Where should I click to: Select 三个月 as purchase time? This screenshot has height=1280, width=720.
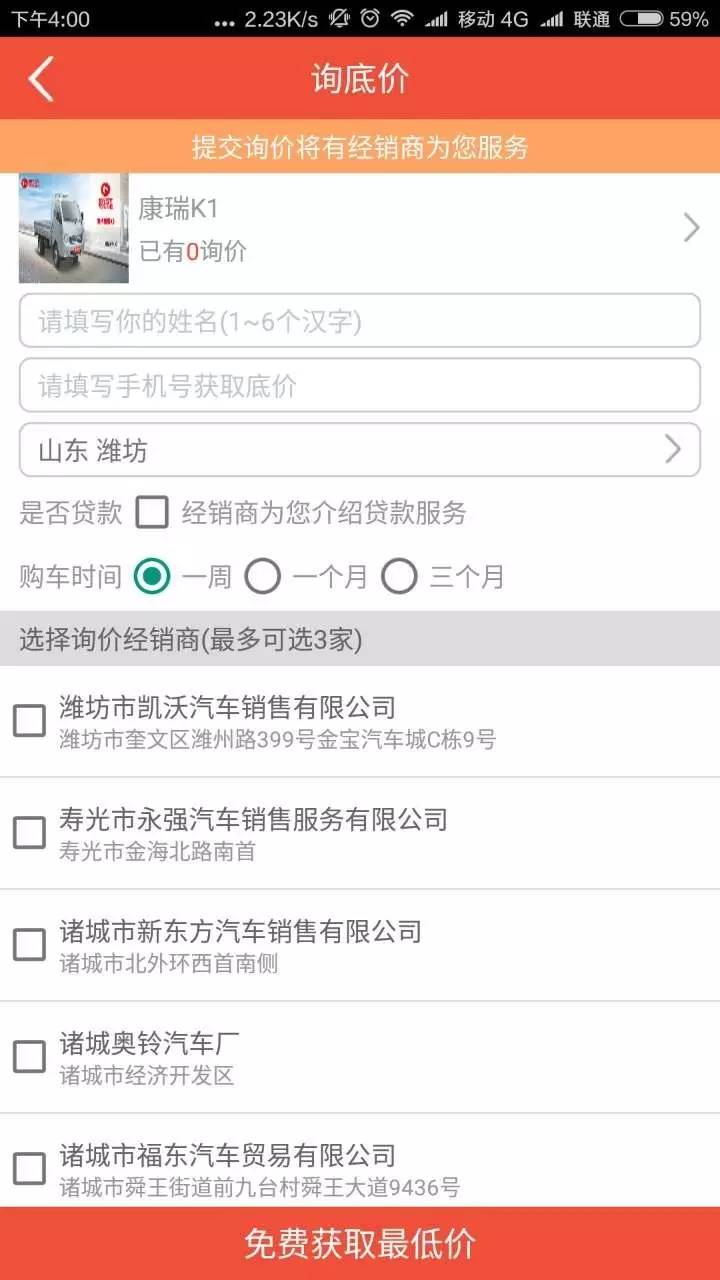tap(399, 576)
